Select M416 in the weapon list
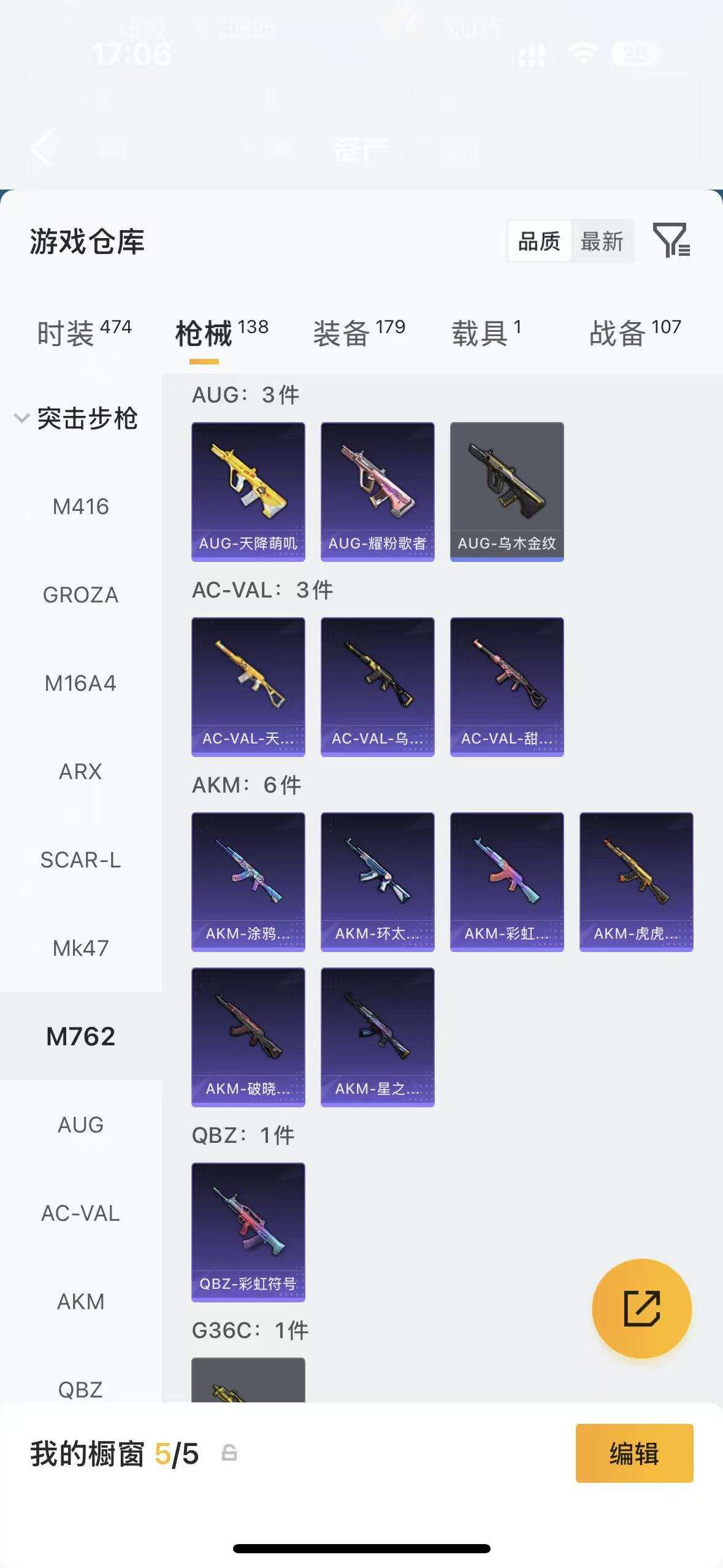723x1568 pixels. click(x=80, y=507)
